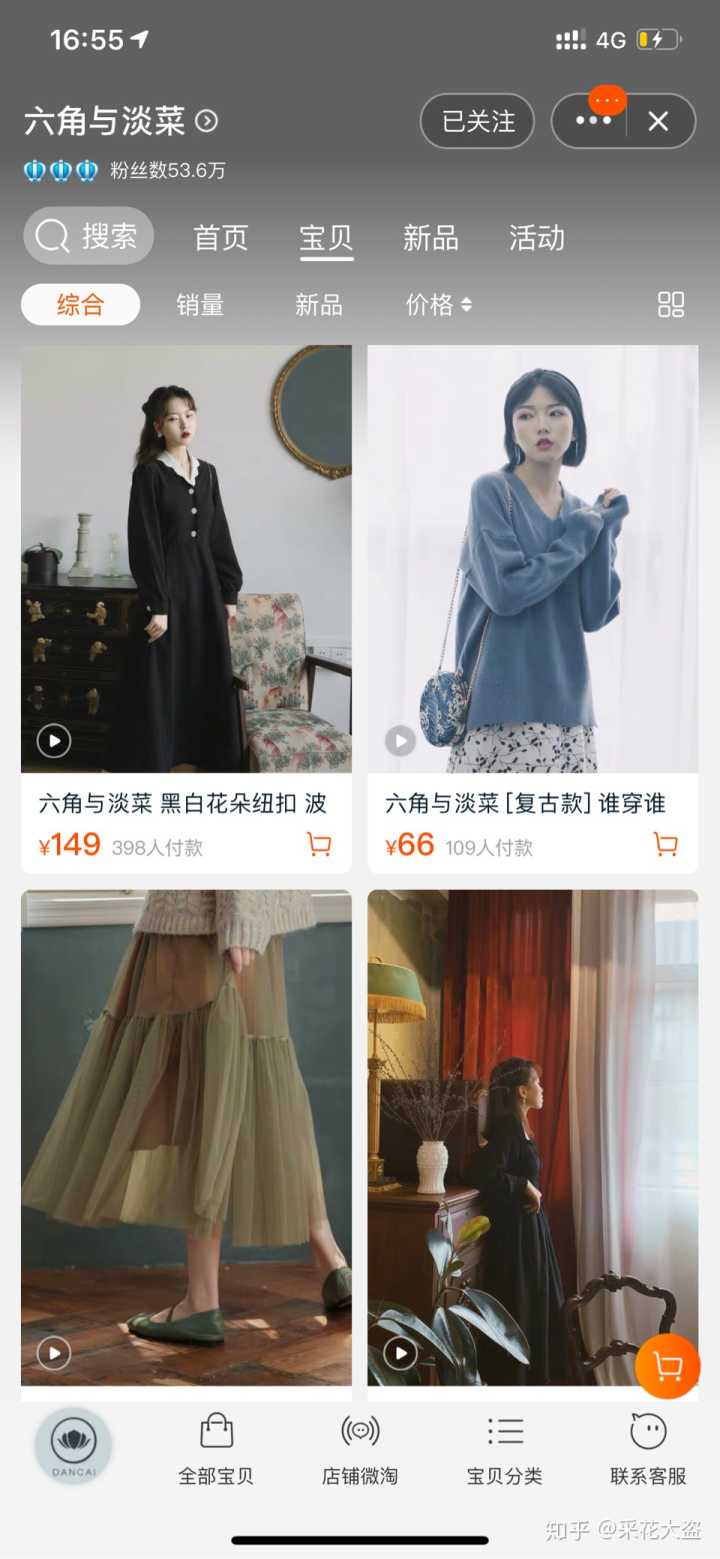The image size is (720, 1559).
Task: Sort products by 价格
Action: 438,305
